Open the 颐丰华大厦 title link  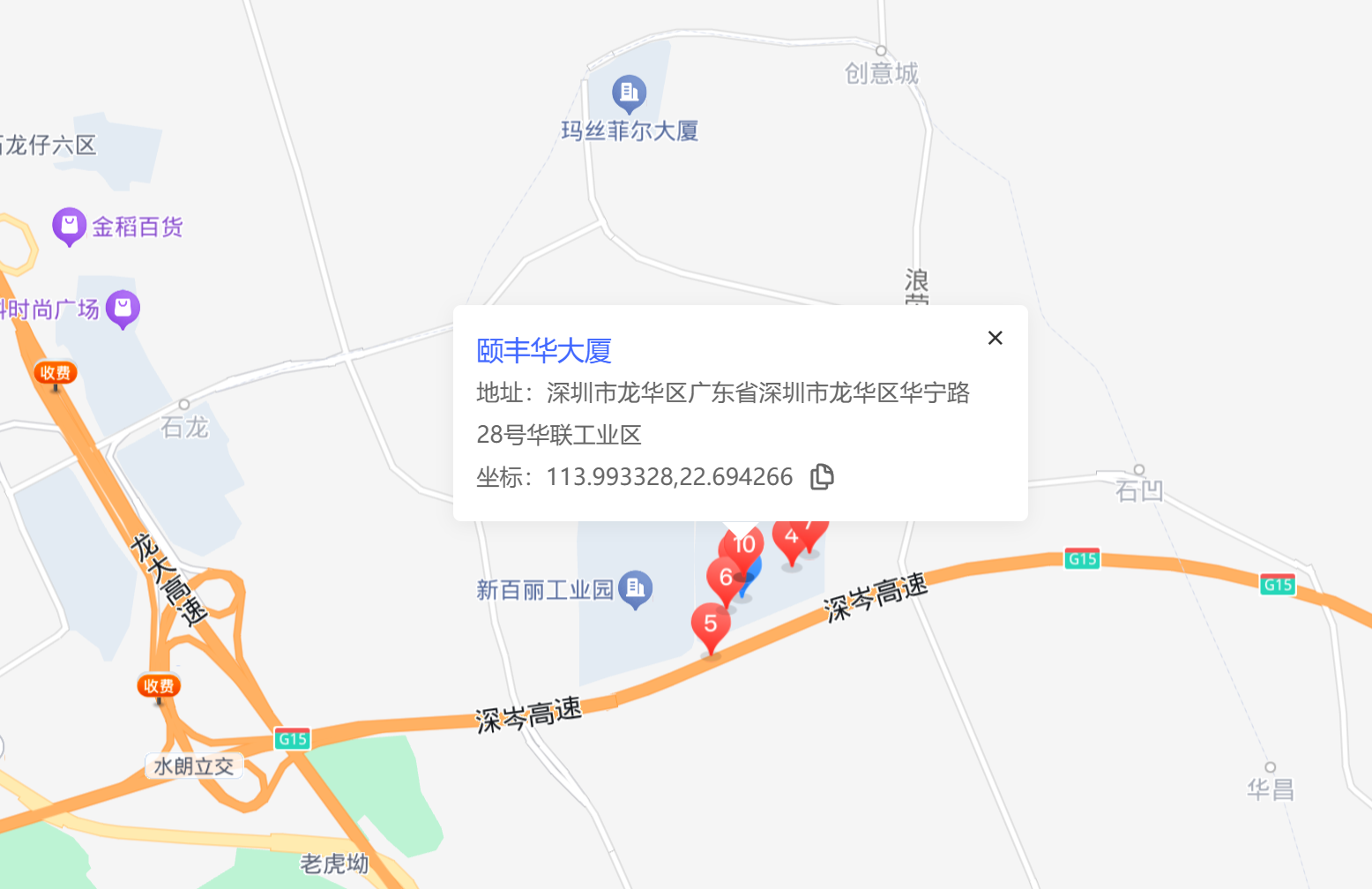point(544,351)
